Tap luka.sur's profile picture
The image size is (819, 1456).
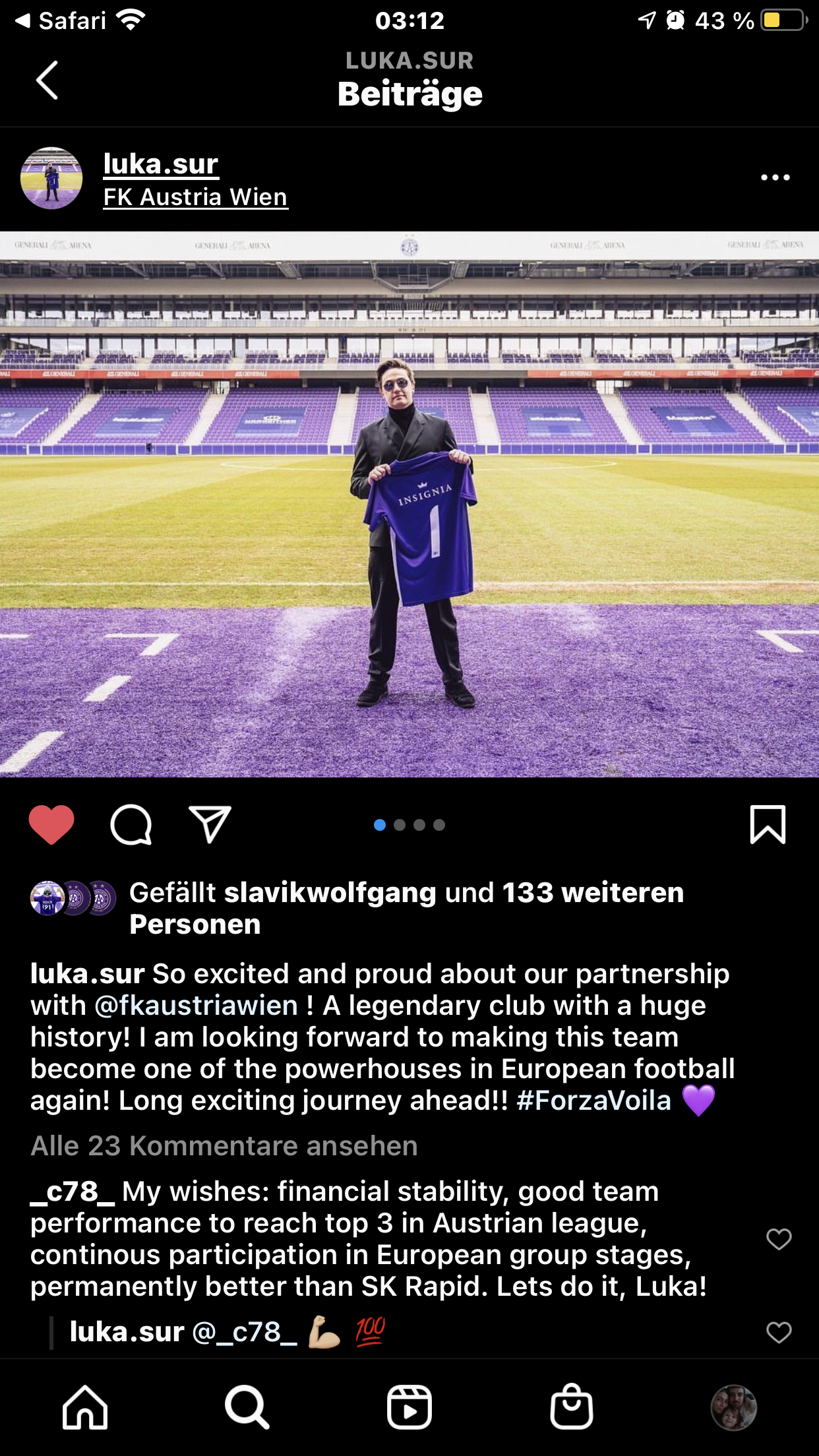pos(51,178)
